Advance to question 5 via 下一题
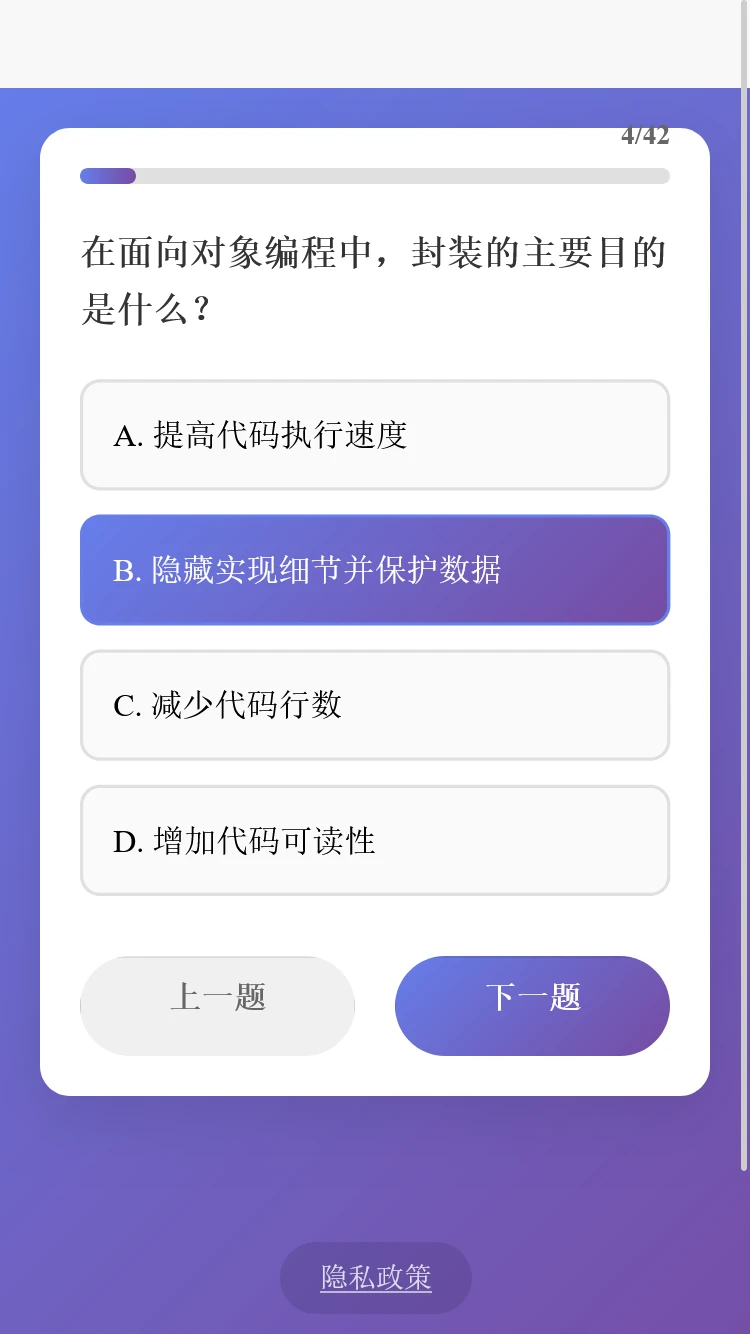Viewport: 752px width, 1336px height. click(532, 1005)
